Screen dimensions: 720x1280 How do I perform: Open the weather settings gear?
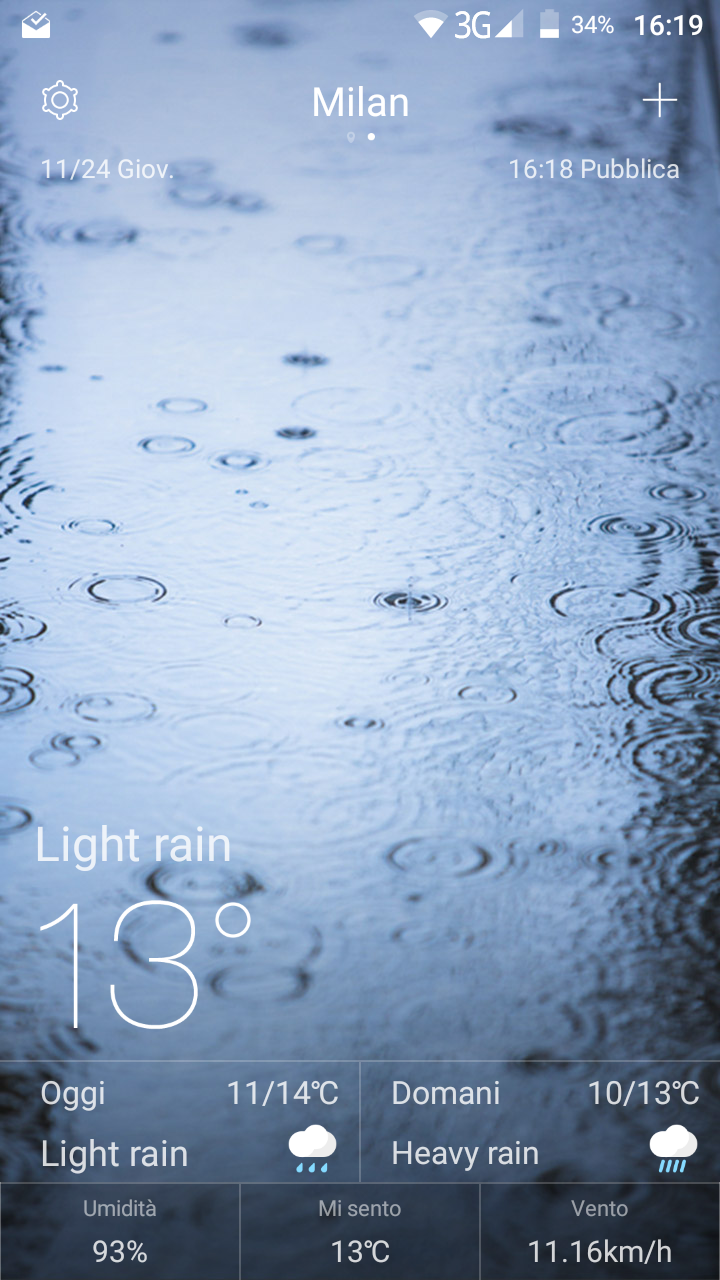point(60,101)
